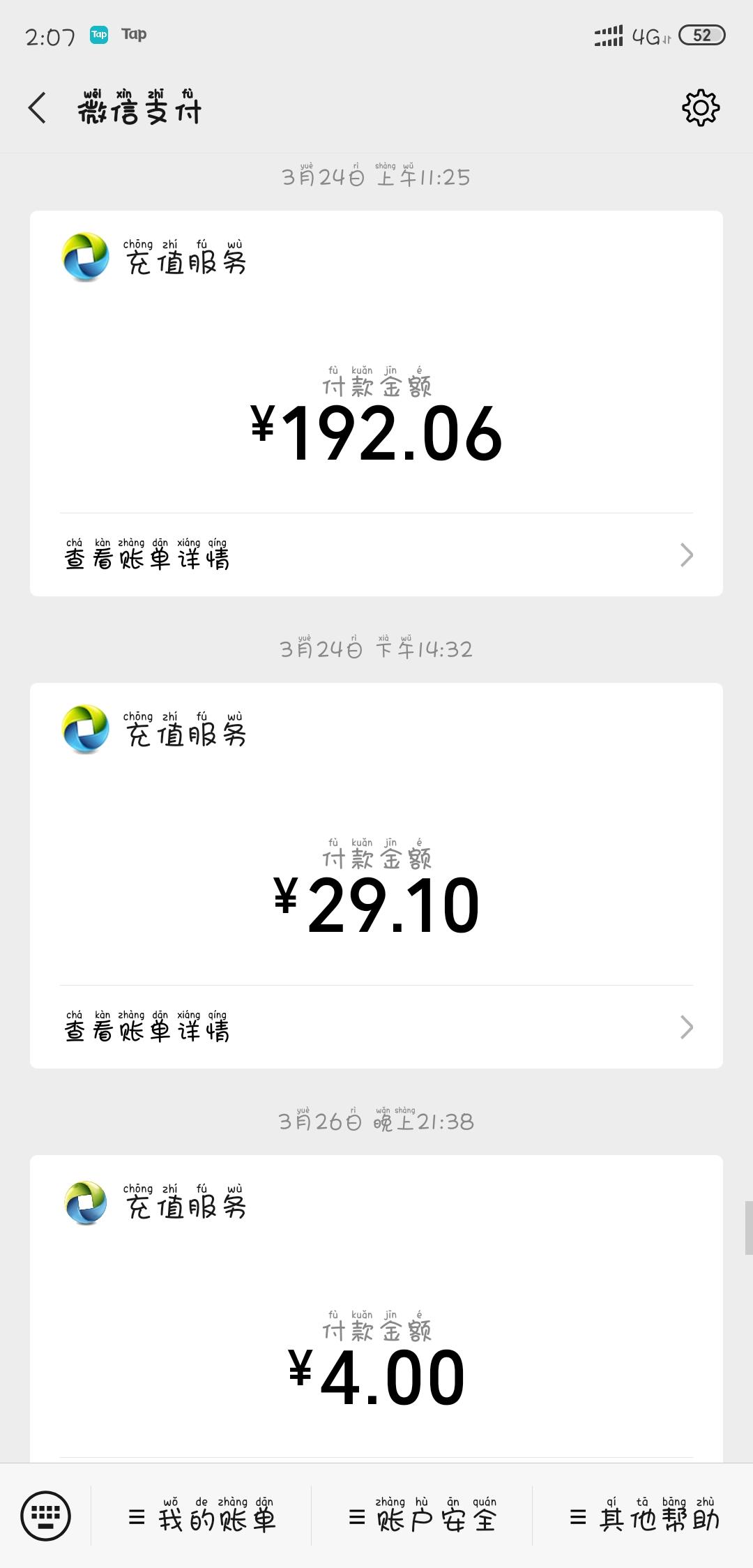
Task: Go back from 微信支付
Action: click(38, 108)
